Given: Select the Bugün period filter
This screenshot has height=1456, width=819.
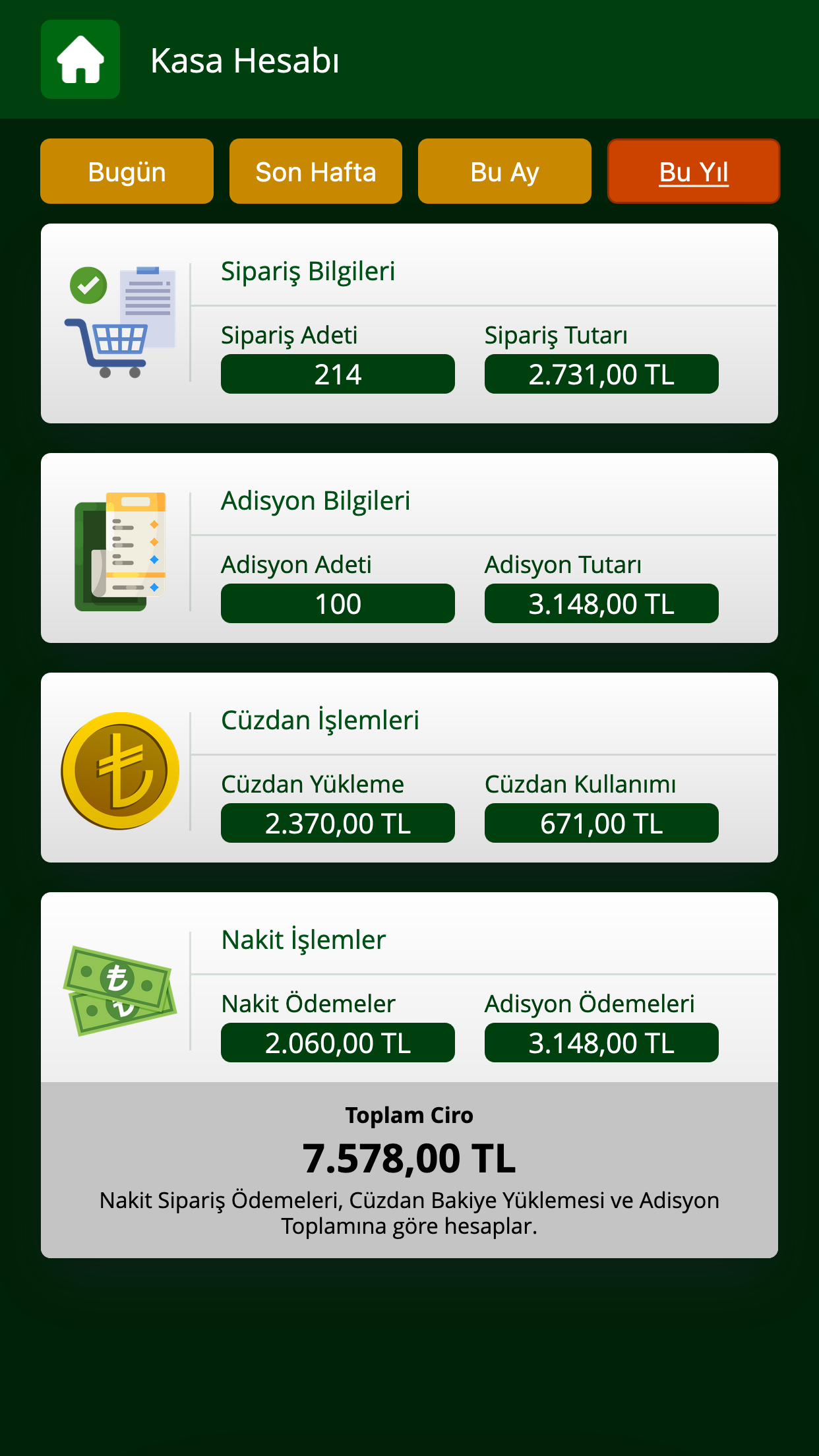Looking at the screenshot, I should [x=127, y=171].
